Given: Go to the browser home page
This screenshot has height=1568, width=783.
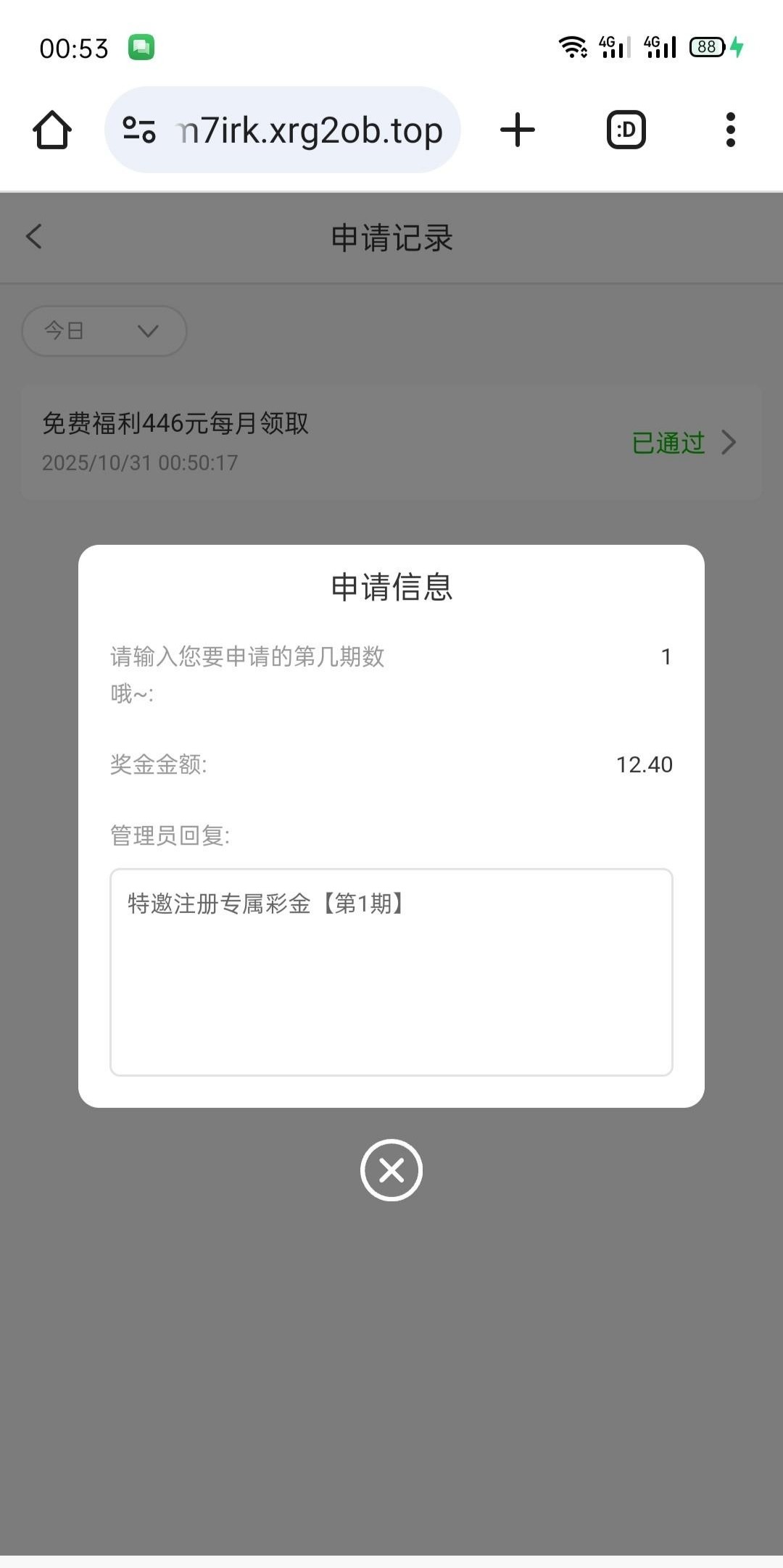Looking at the screenshot, I should pos(52,130).
